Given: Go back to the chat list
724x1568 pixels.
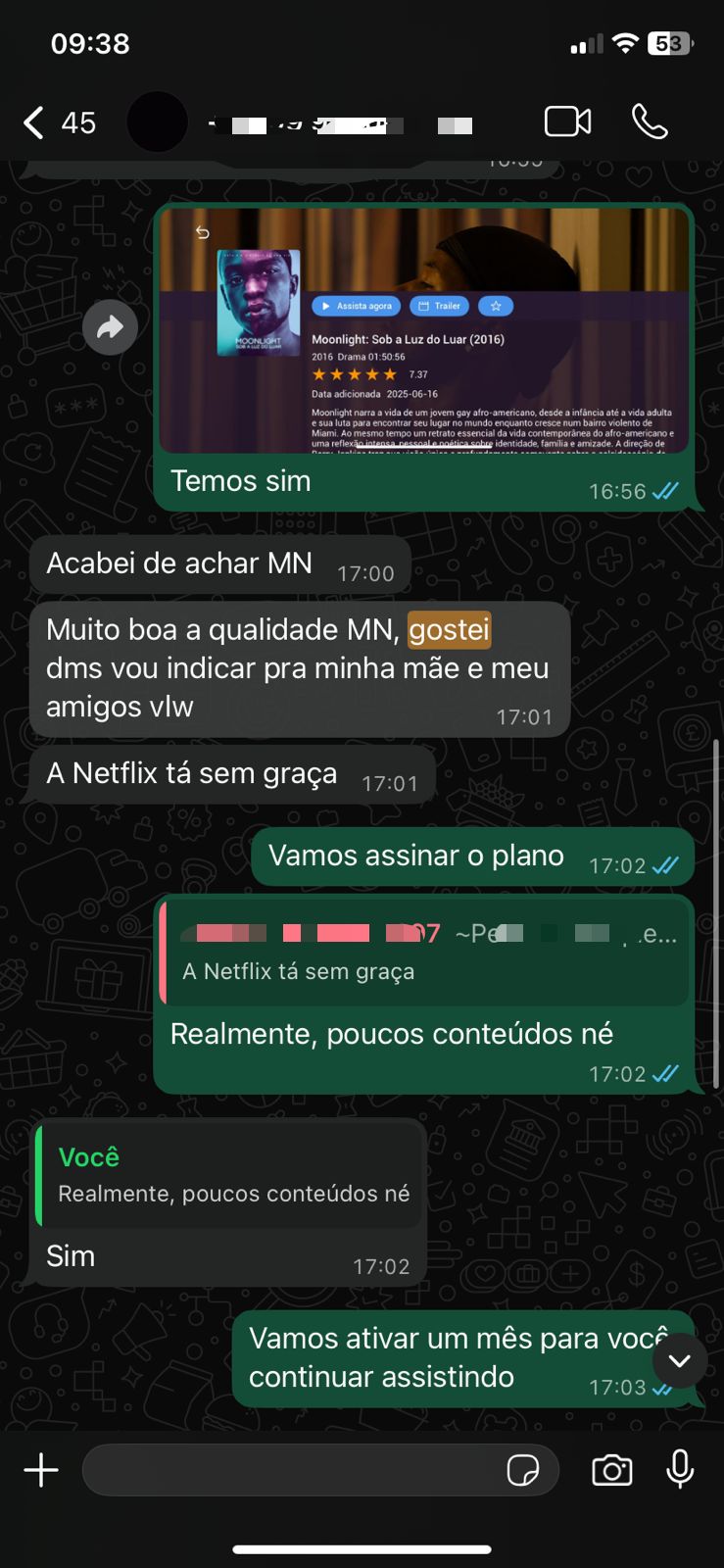Looking at the screenshot, I should (x=34, y=122).
